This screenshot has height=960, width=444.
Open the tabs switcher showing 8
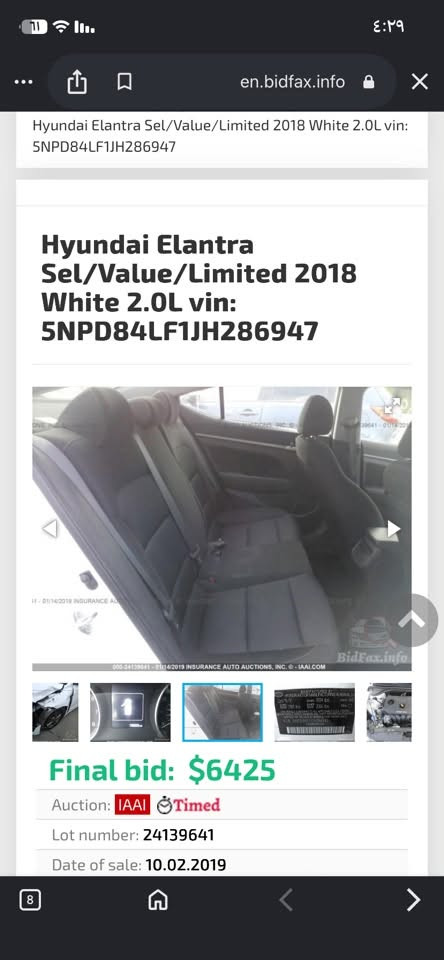pyautogui.click(x=30, y=900)
